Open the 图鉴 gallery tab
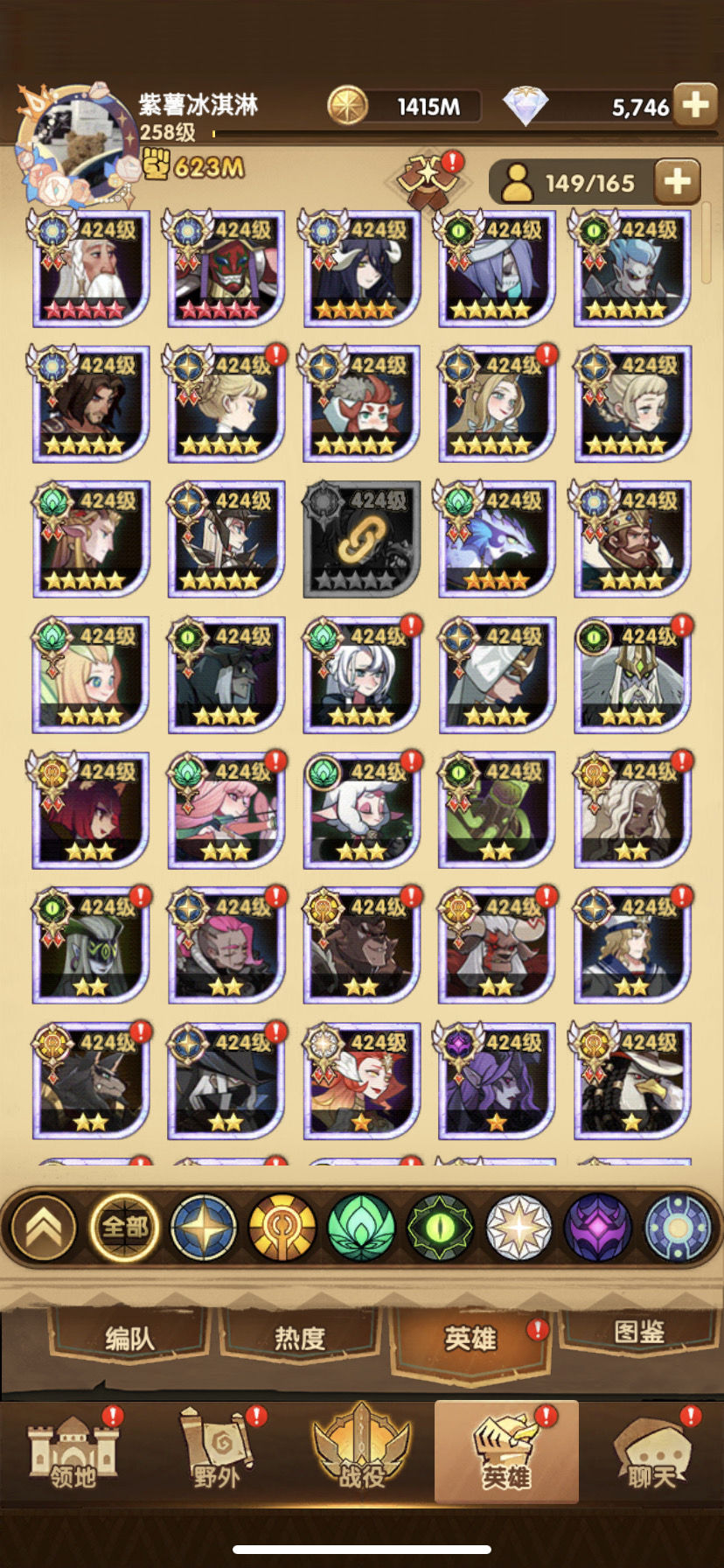 tap(639, 1332)
